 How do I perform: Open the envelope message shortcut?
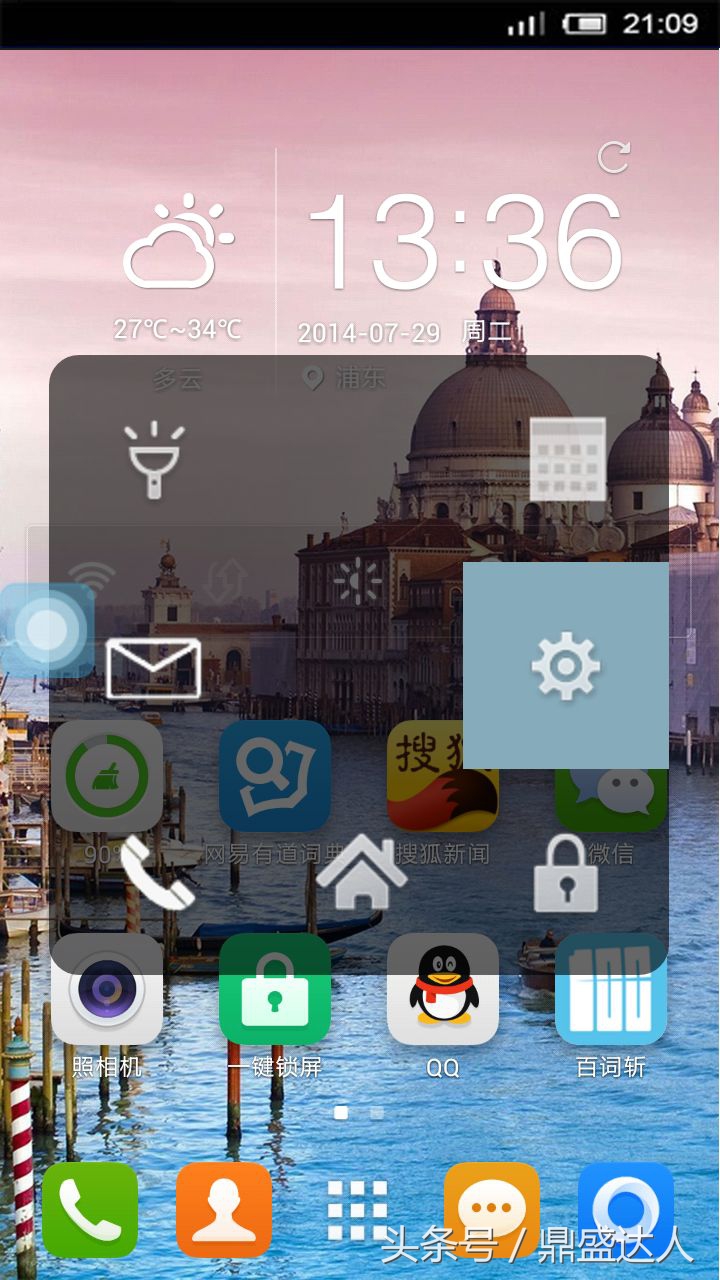154,668
